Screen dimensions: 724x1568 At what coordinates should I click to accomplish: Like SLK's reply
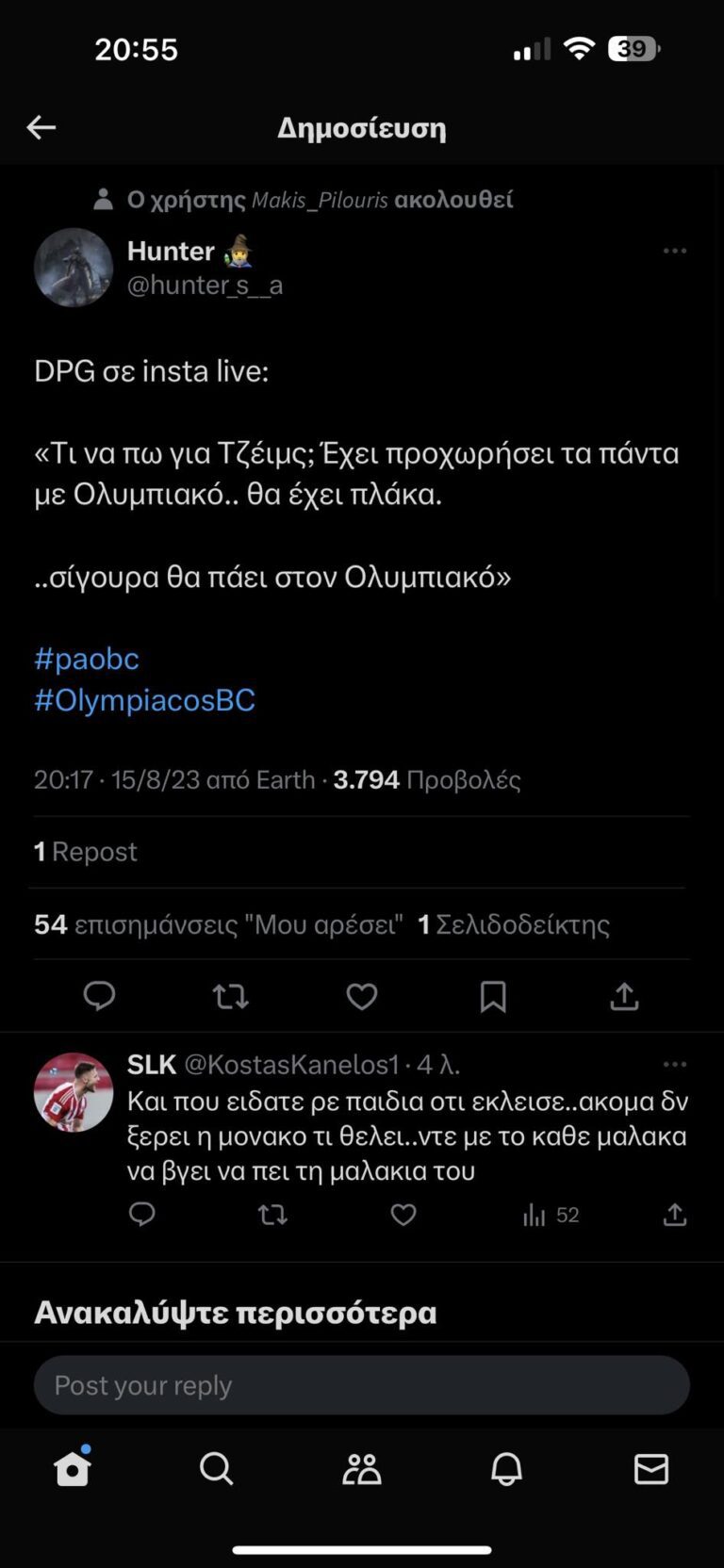403,1215
